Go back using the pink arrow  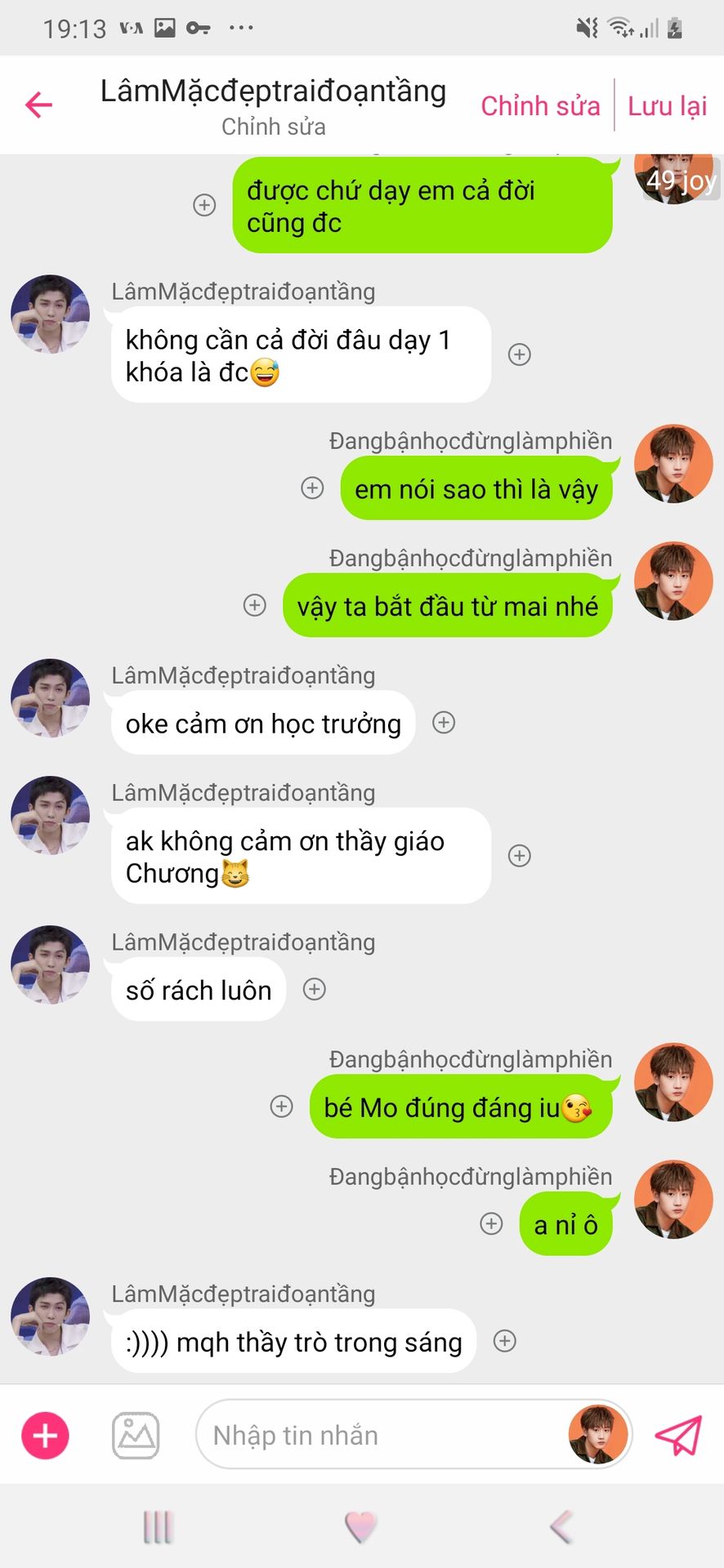coord(38,105)
